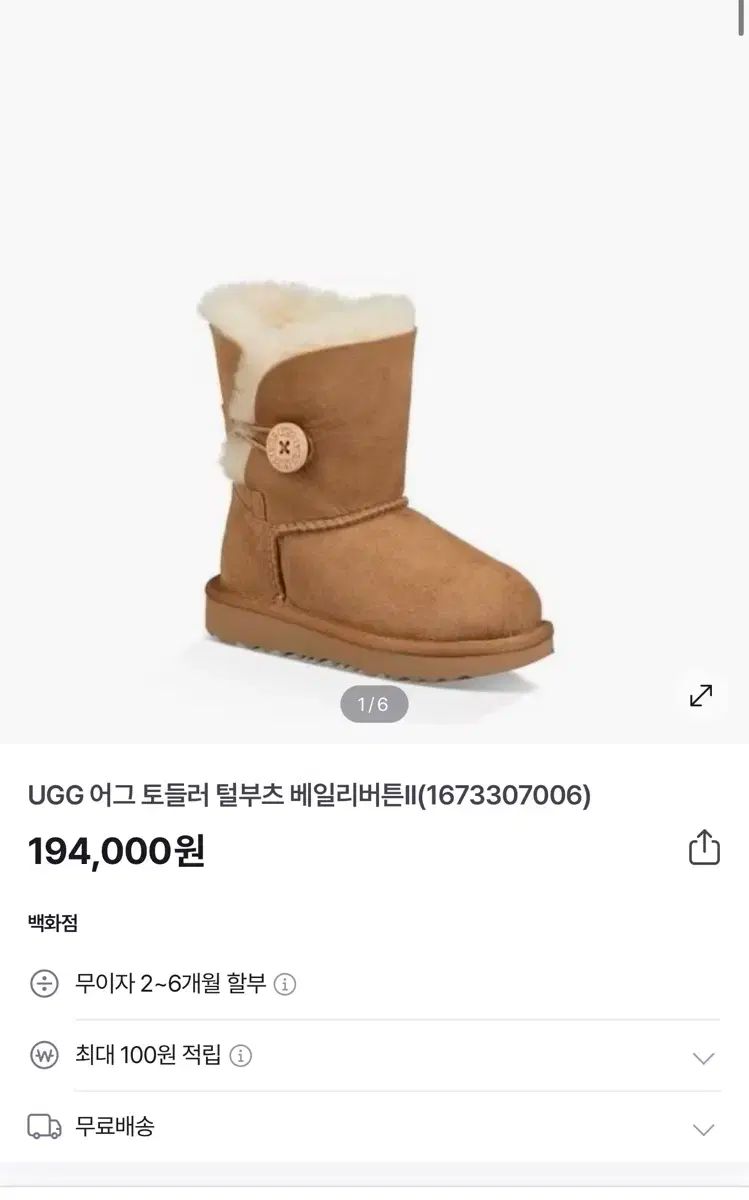Open info for 무이자 2~6개월 할부
The image size is (749, 1200).
(x=285, y=985)
